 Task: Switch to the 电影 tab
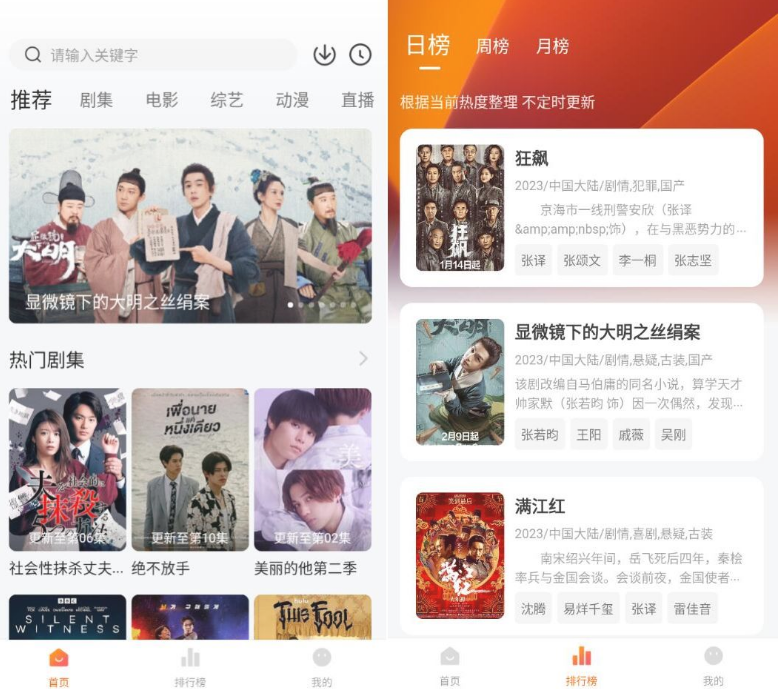[162, 100]
